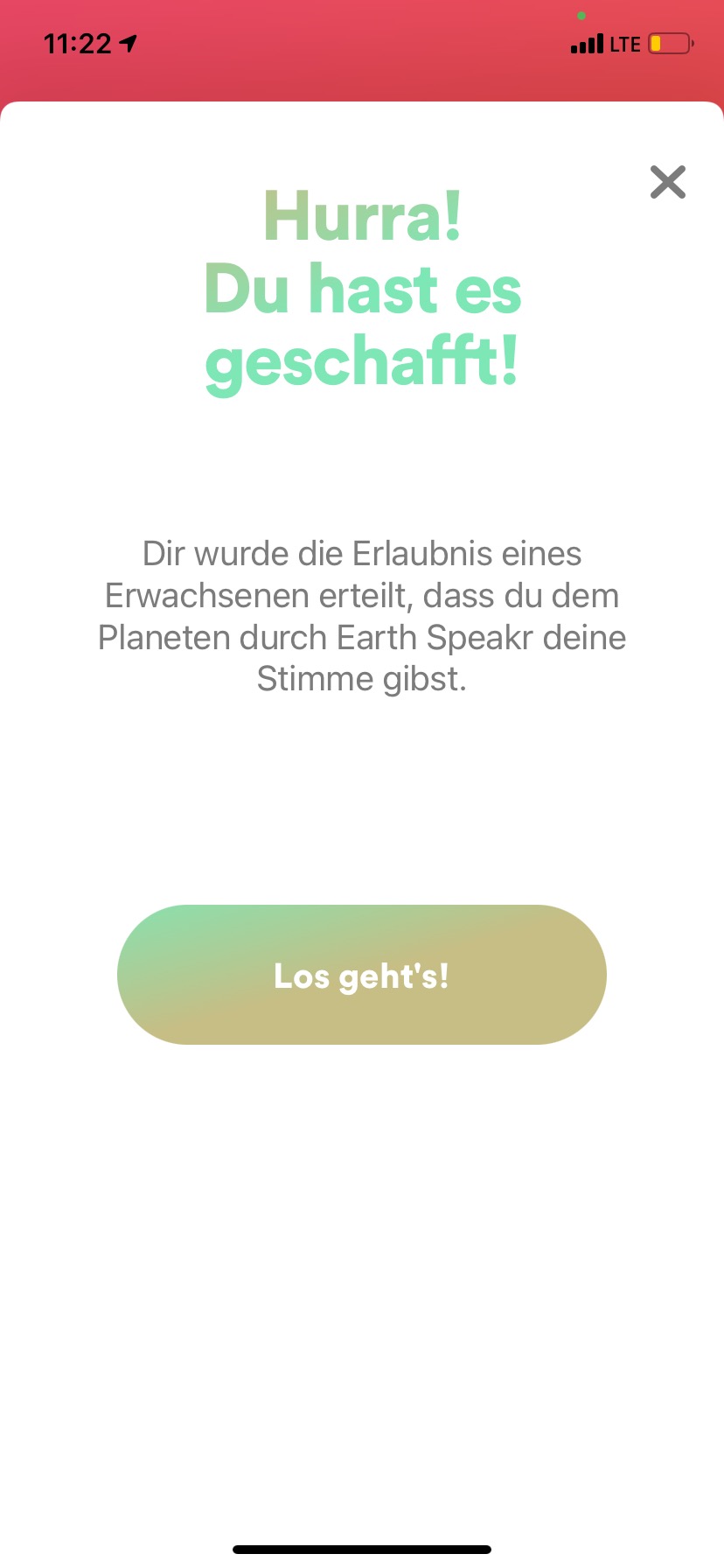
Task: Close the Hurra confirmation sheet
Action: click(668, 182)
